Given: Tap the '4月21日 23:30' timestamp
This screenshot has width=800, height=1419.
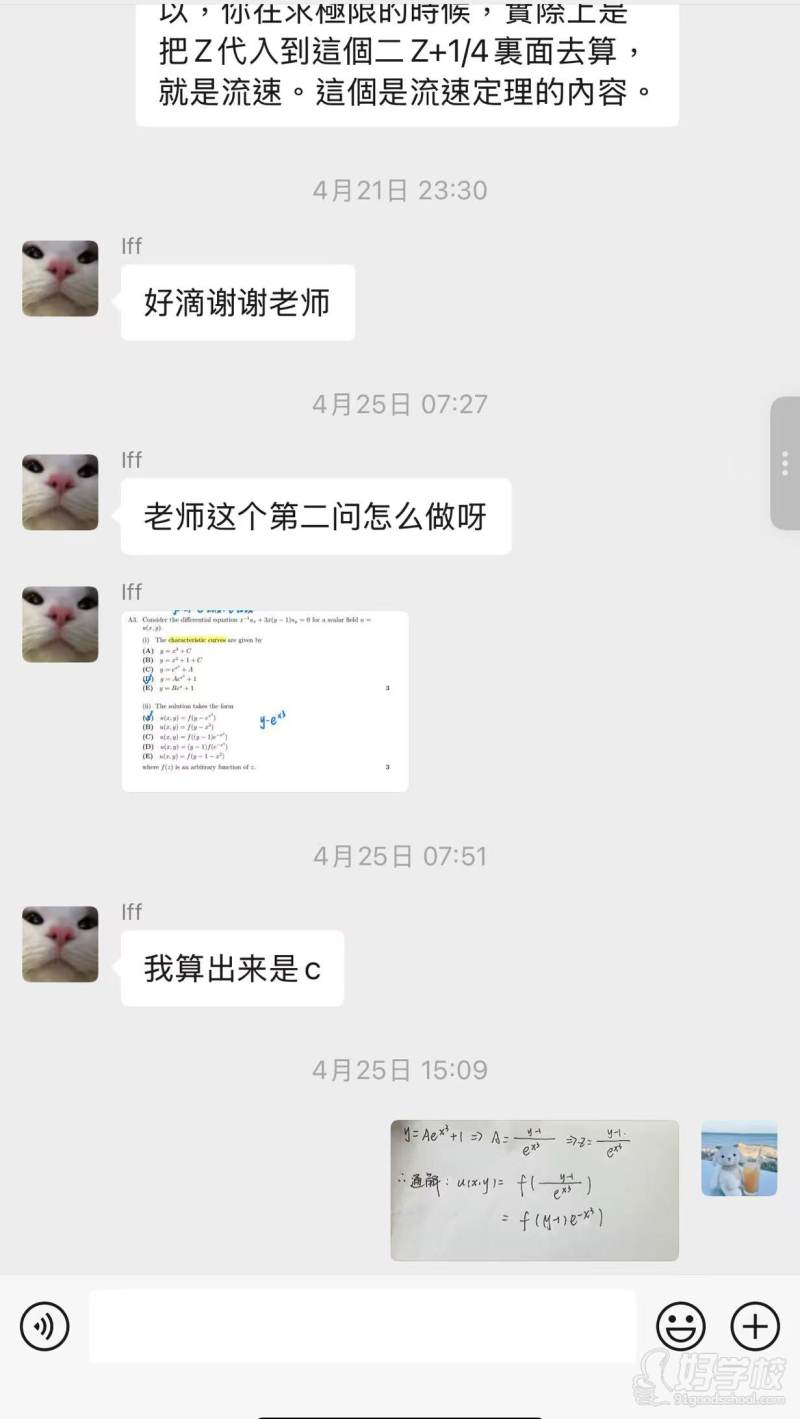Looking at the screenshot, I should coord(399,190).
